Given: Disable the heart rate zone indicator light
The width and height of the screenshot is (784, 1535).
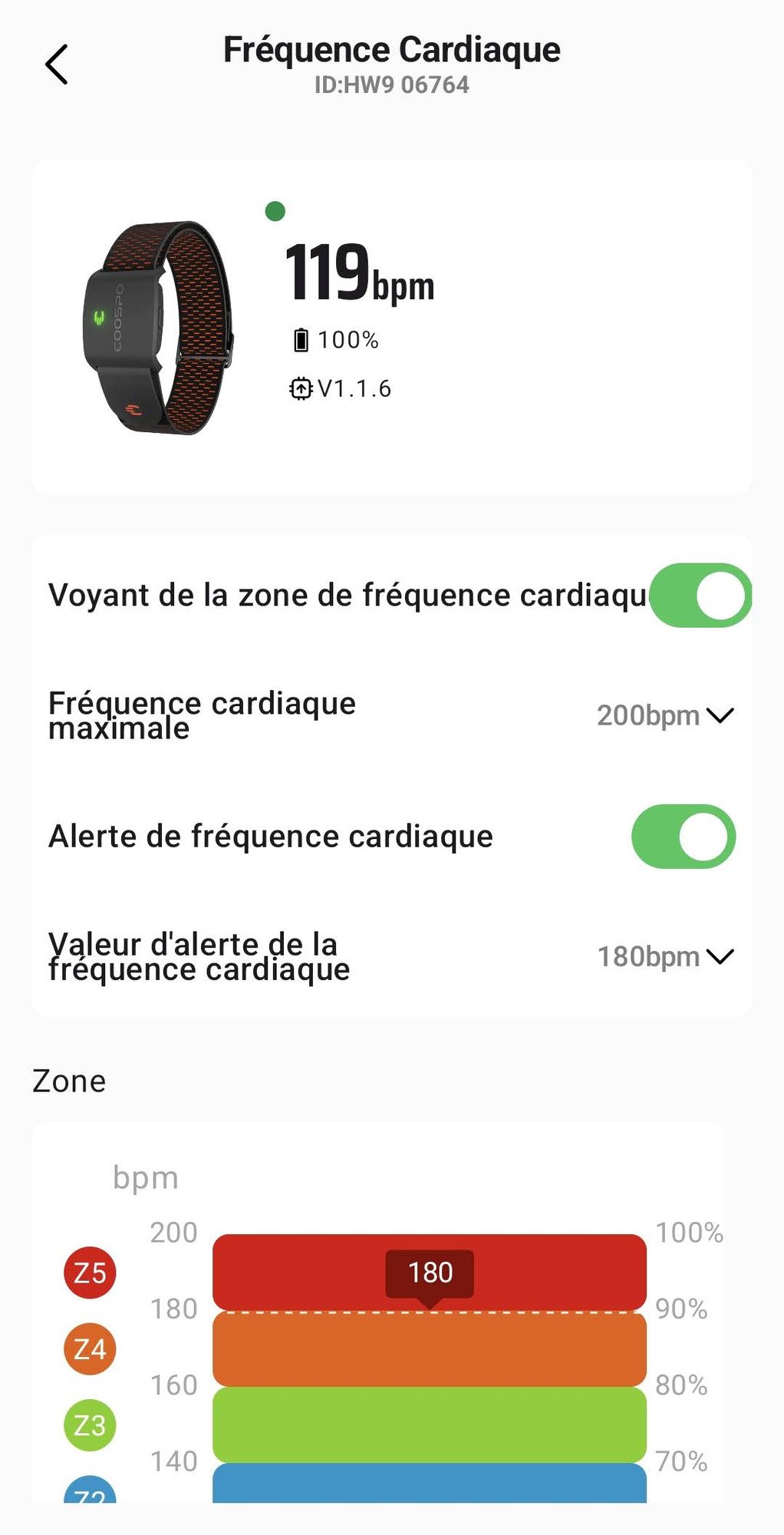Looking at the screenshot, I should click(x=700, y=596).
